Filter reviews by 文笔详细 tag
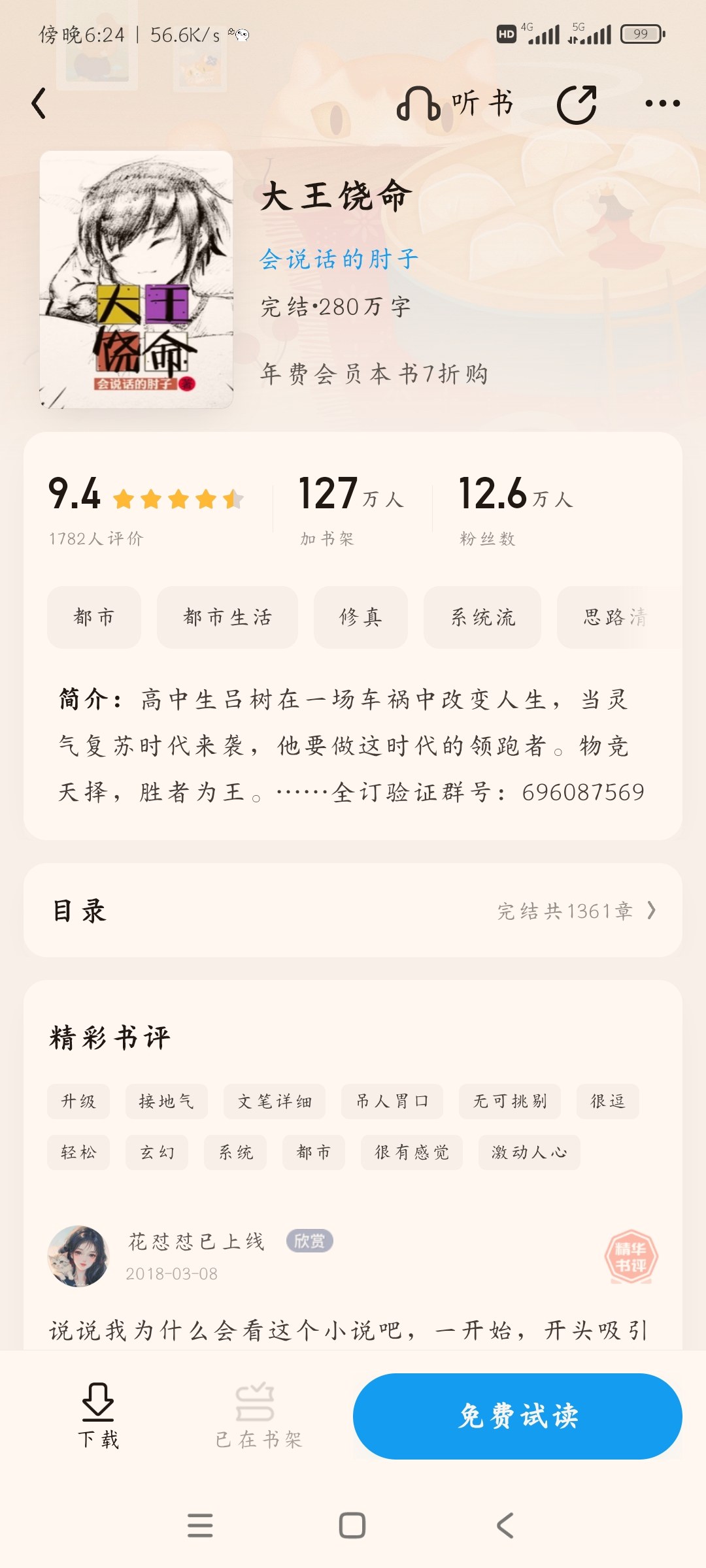The width and height of the screenshot is (706, 1568). tap(275, 1102)
